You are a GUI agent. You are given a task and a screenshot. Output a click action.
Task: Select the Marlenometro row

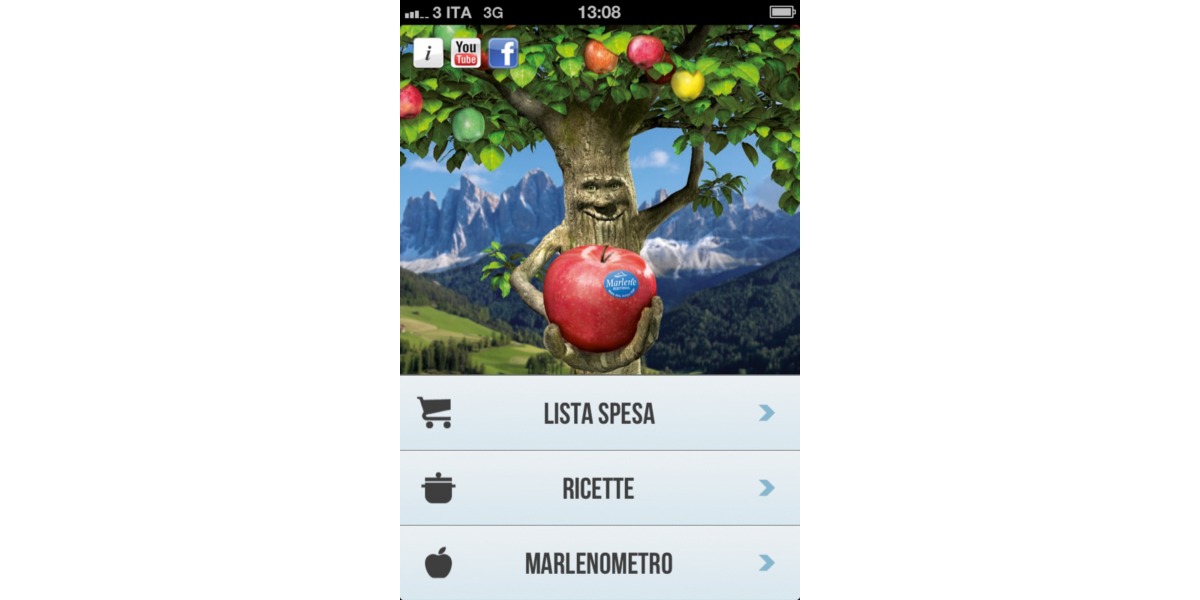[x=599, y=563]
